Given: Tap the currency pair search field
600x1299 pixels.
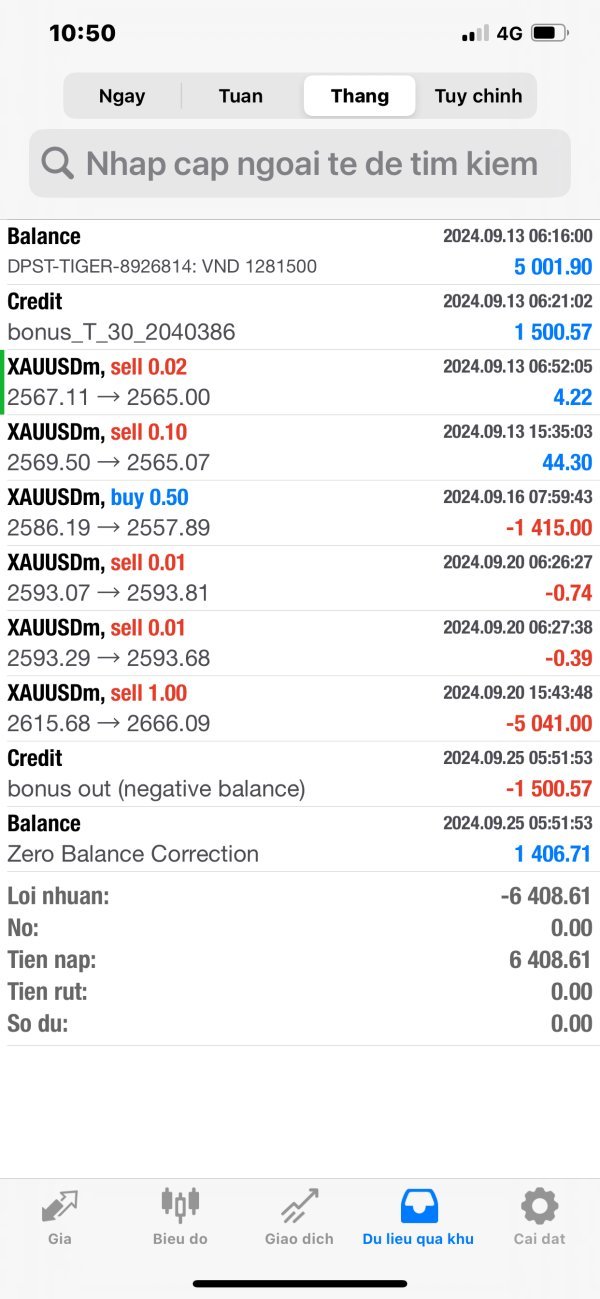Looking at the screenshot, I should pos(300,163).
